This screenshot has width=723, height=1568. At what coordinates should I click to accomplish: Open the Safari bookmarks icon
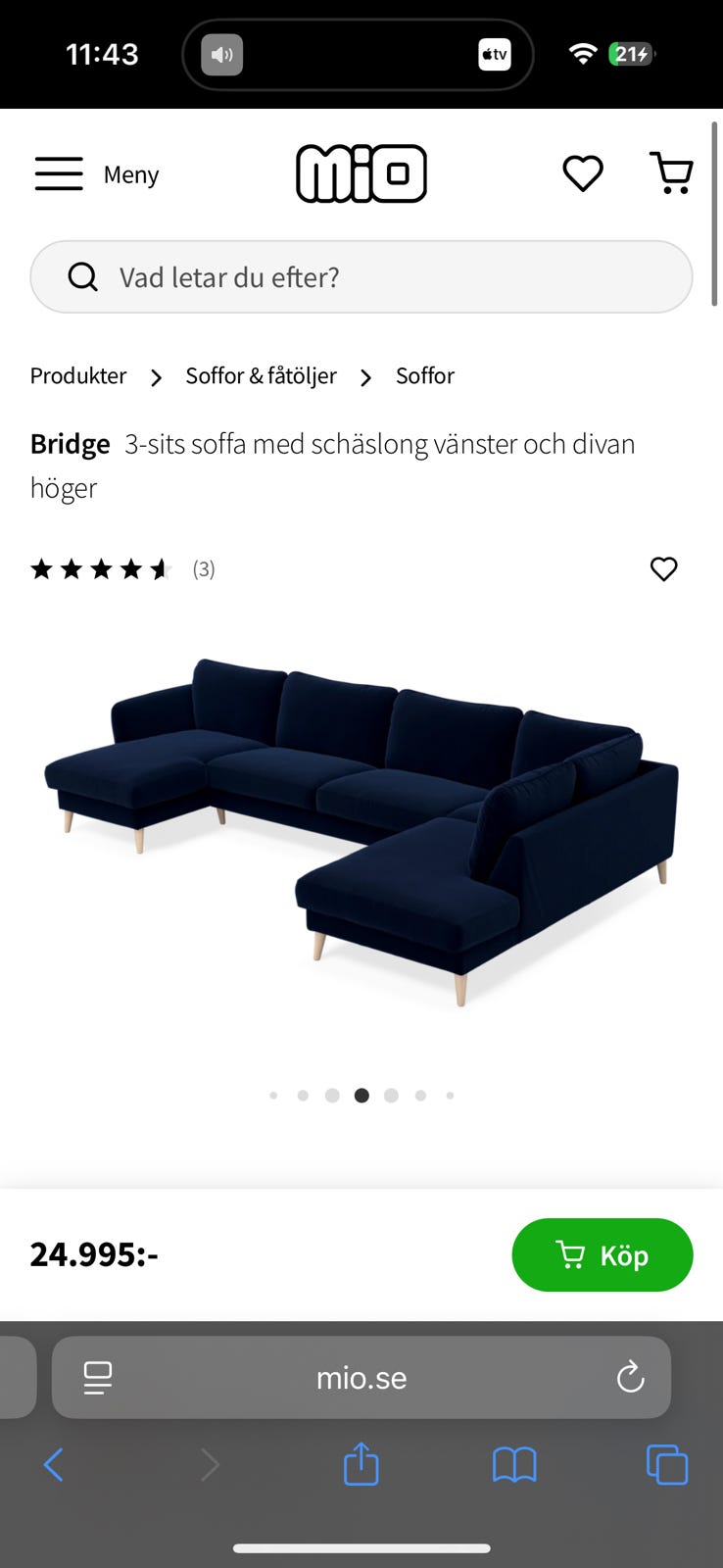click(x=513, y=1464)
